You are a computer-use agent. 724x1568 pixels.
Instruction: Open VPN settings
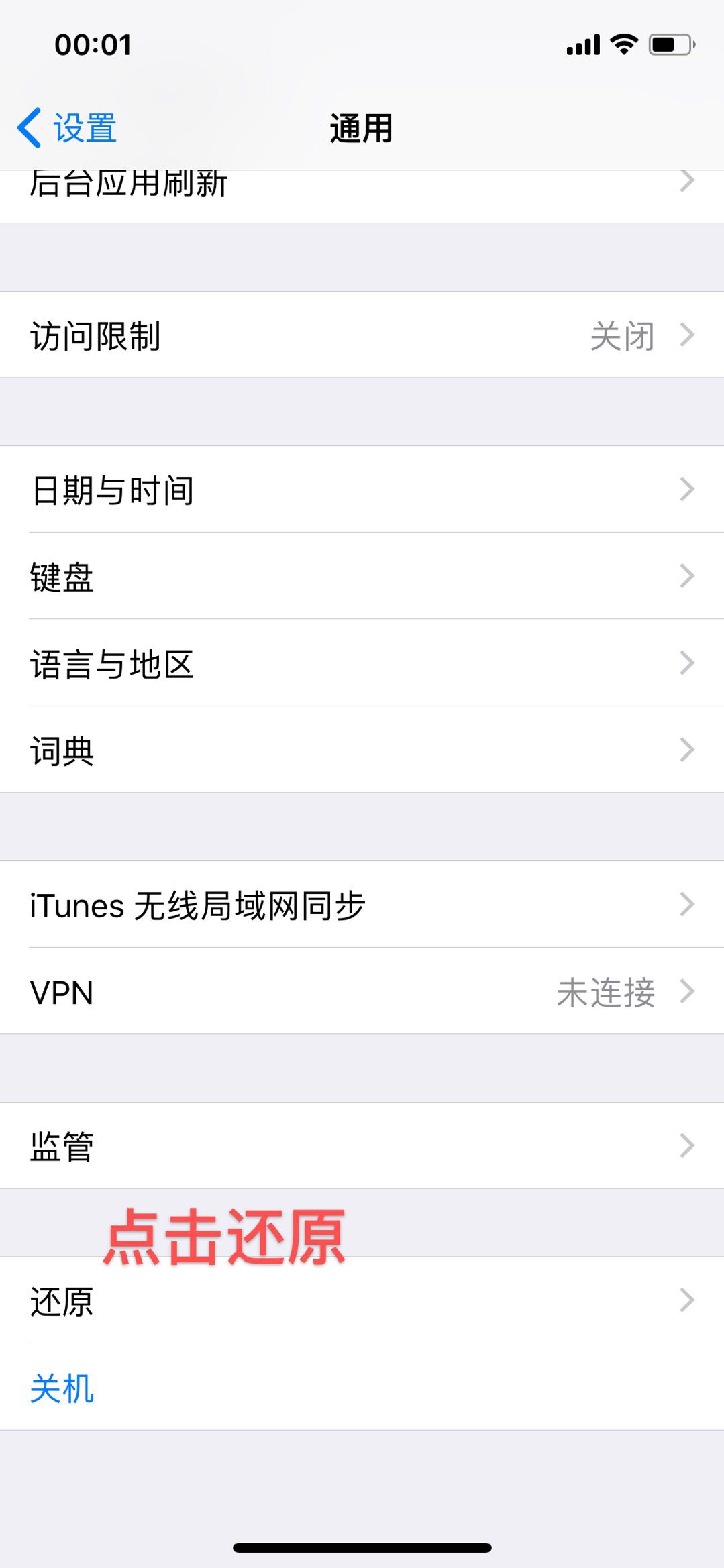click(x=362, y=991)
